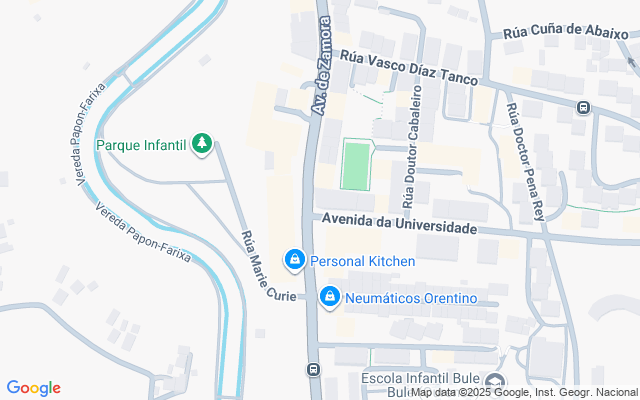
Task: Open the Parque Infantil park marker
Action: pyautogui.click(x=202, y=144)
